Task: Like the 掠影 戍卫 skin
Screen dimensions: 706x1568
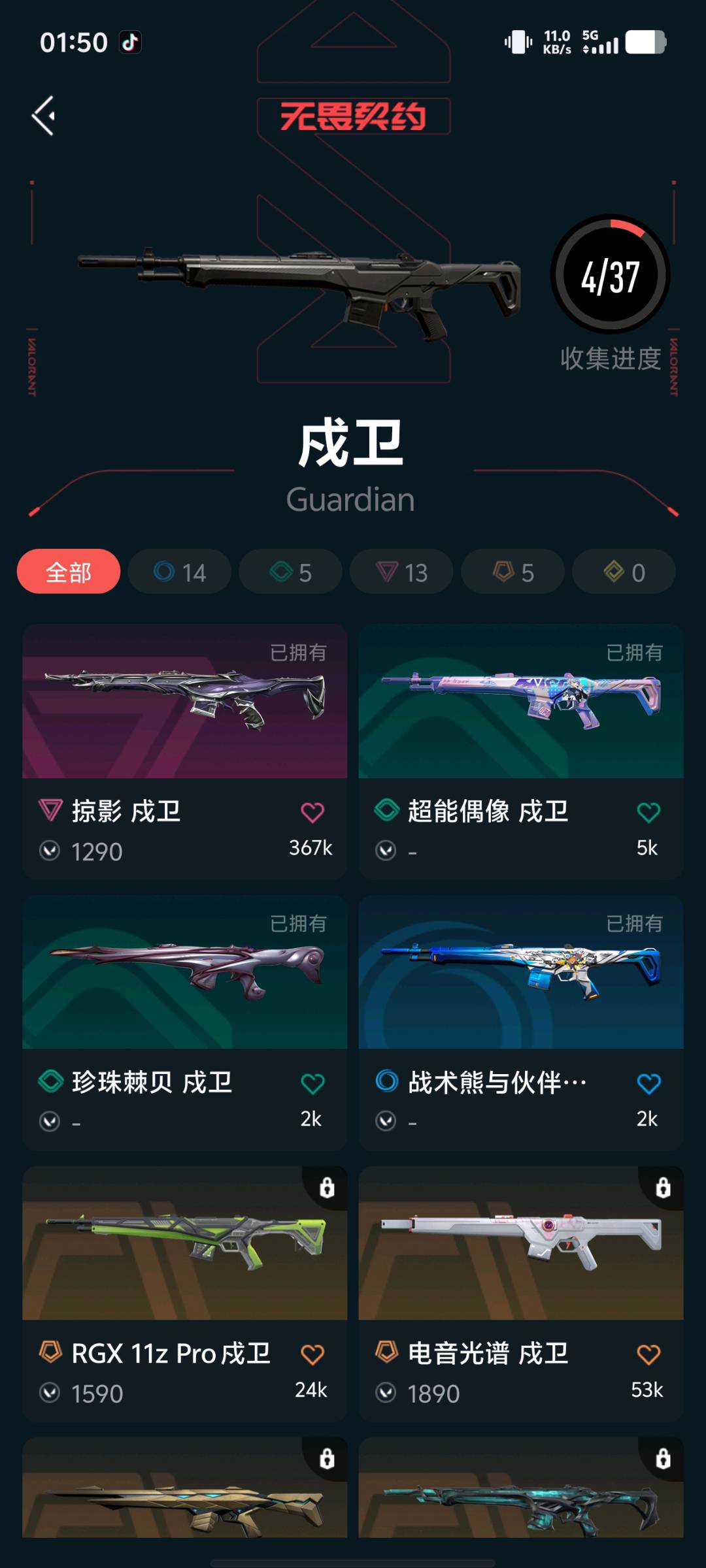Action: (312, 813)
